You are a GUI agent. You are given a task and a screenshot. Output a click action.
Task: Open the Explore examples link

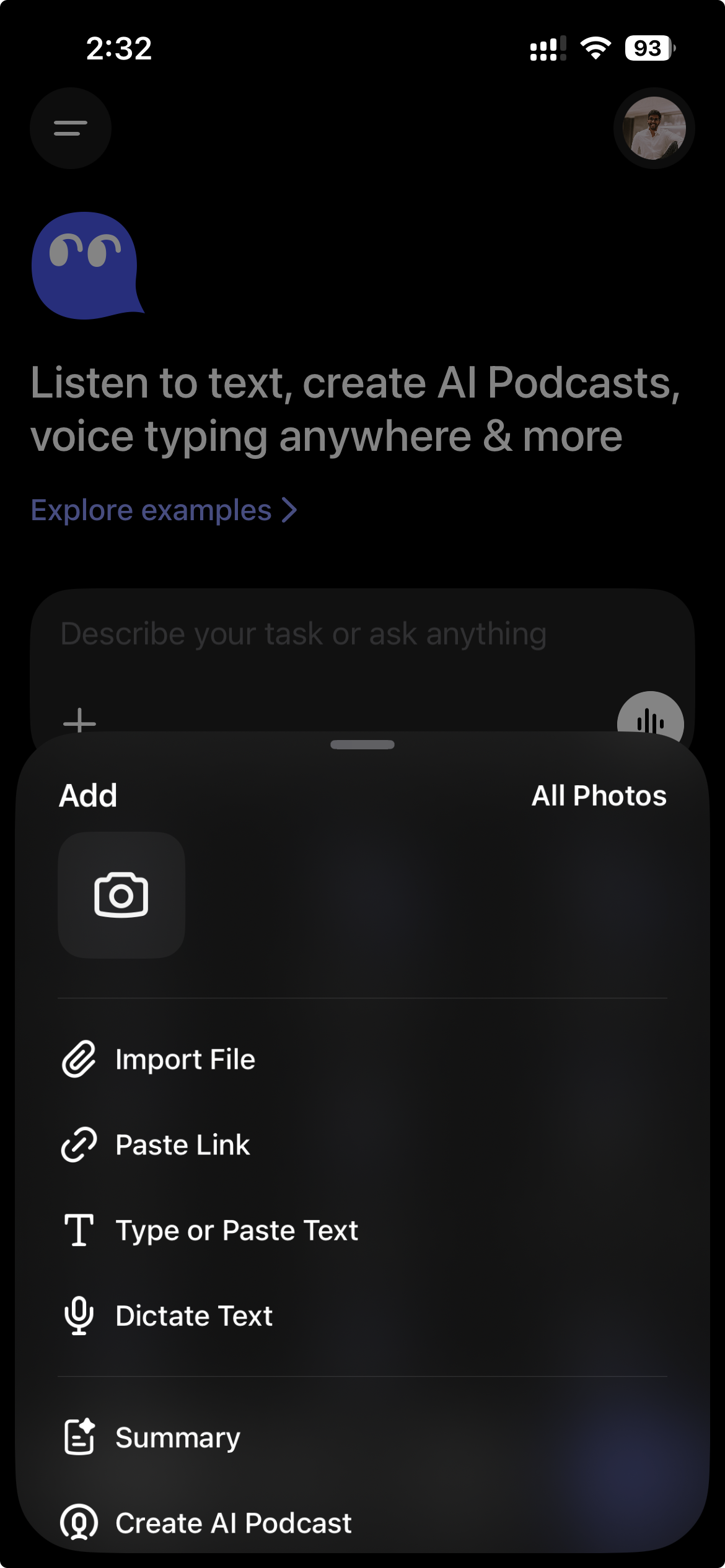pos(164,510)
